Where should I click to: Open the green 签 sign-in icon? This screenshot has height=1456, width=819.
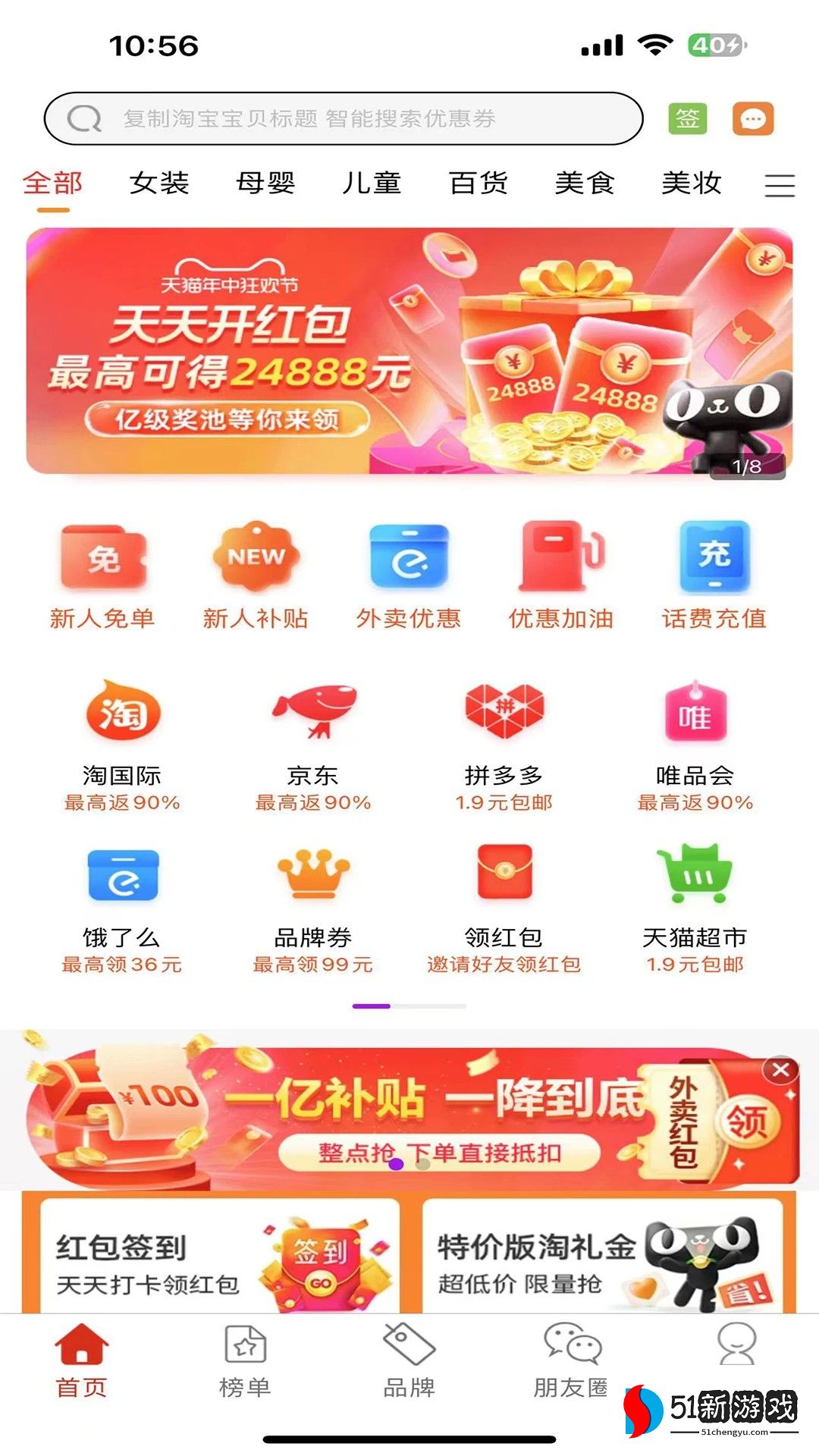(x=687, y=119)
